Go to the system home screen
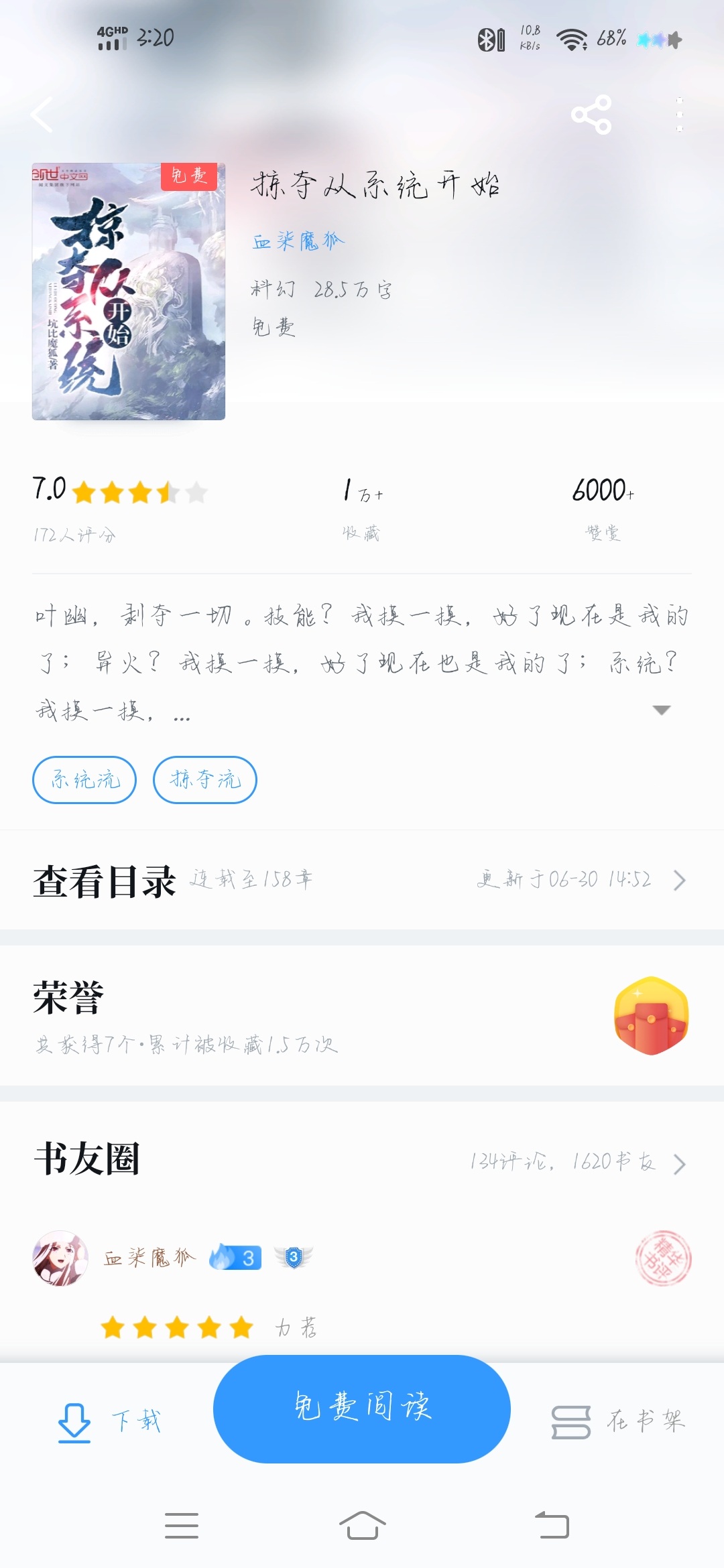Image resolution: width=724 pixels, height=1568 pixels. tap(362, 1526)
